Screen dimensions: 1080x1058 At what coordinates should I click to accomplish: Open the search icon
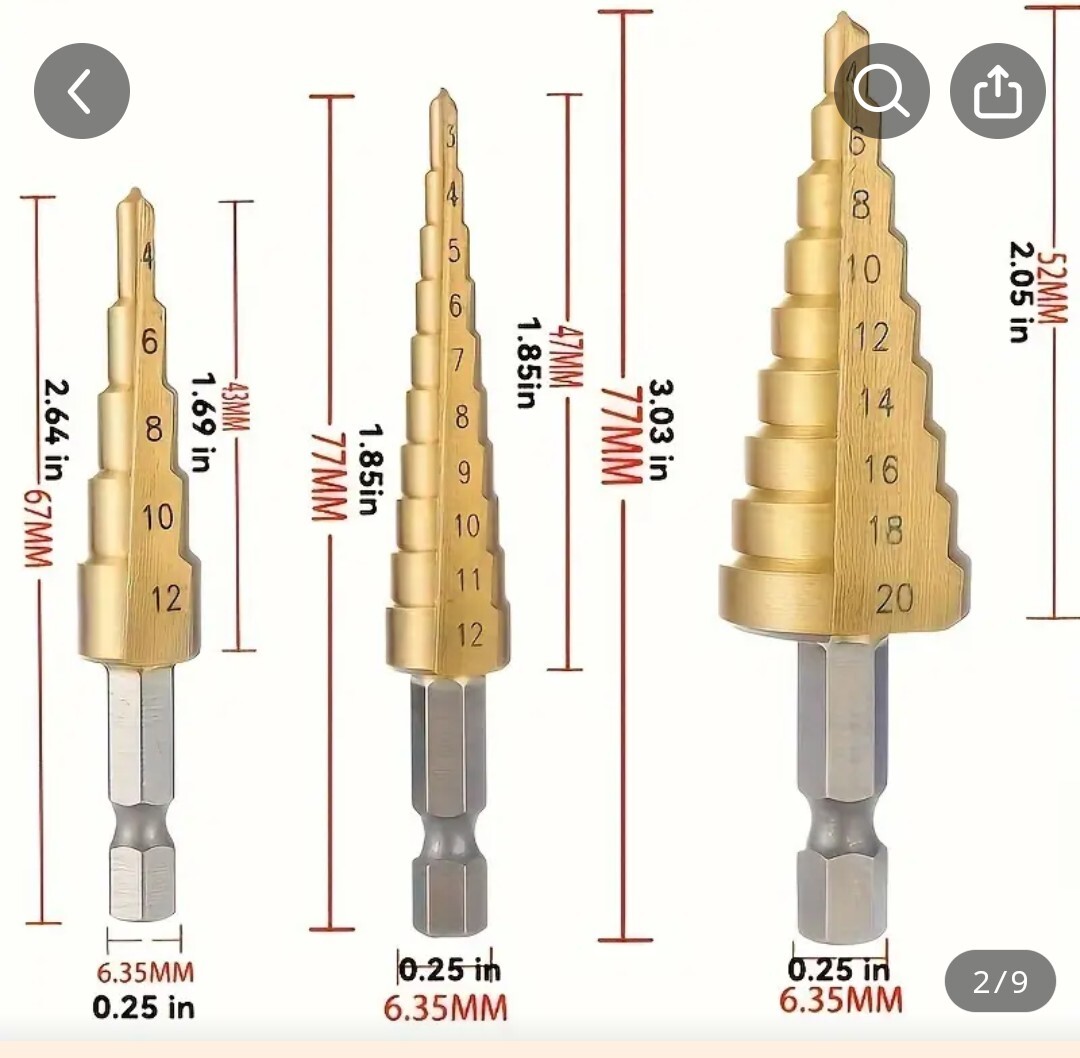click(x=881, y=92)
